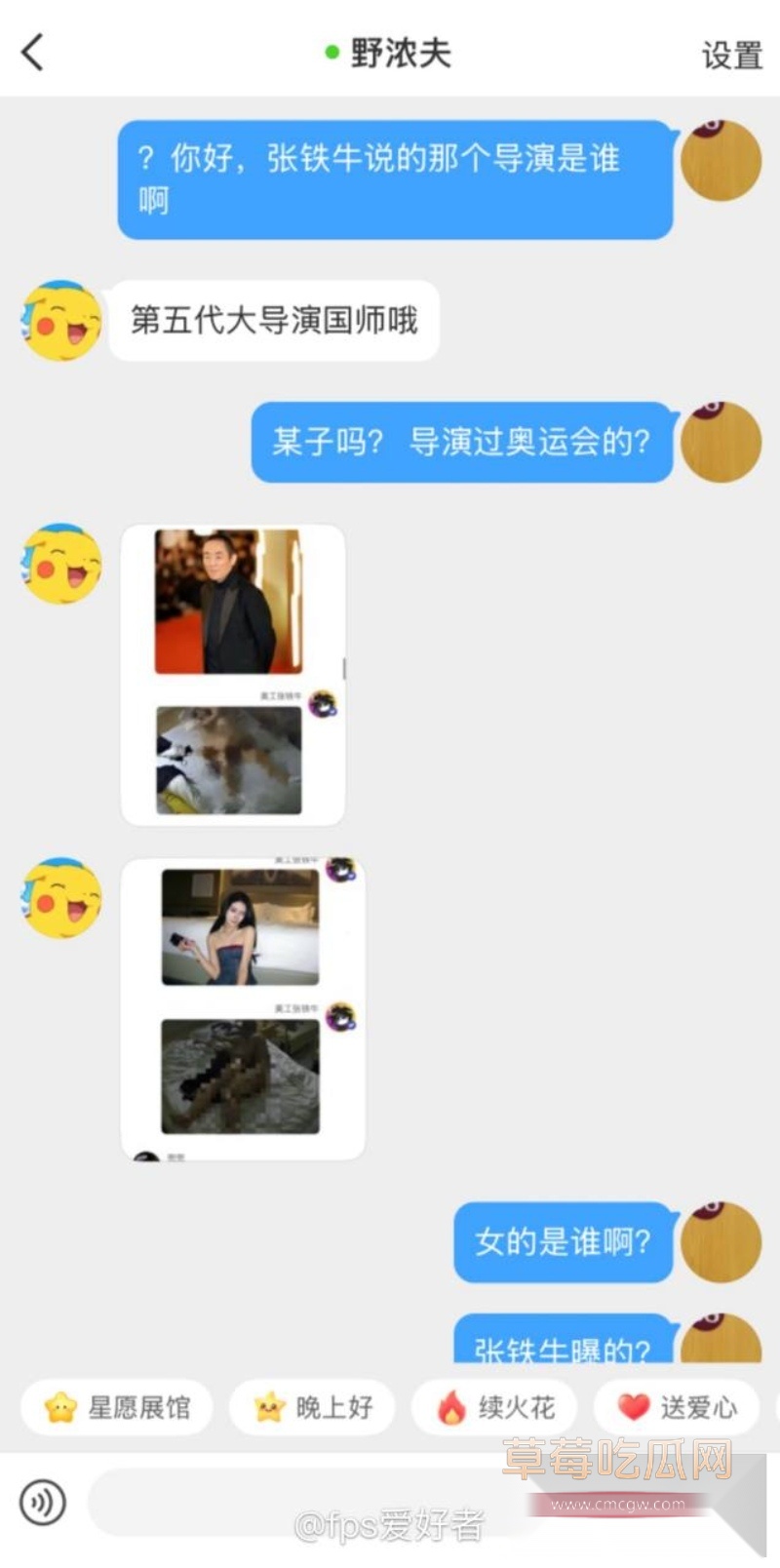780x1568 pixels.
Task: Open chat 设置 settings
Action: (x=729, y=56)
